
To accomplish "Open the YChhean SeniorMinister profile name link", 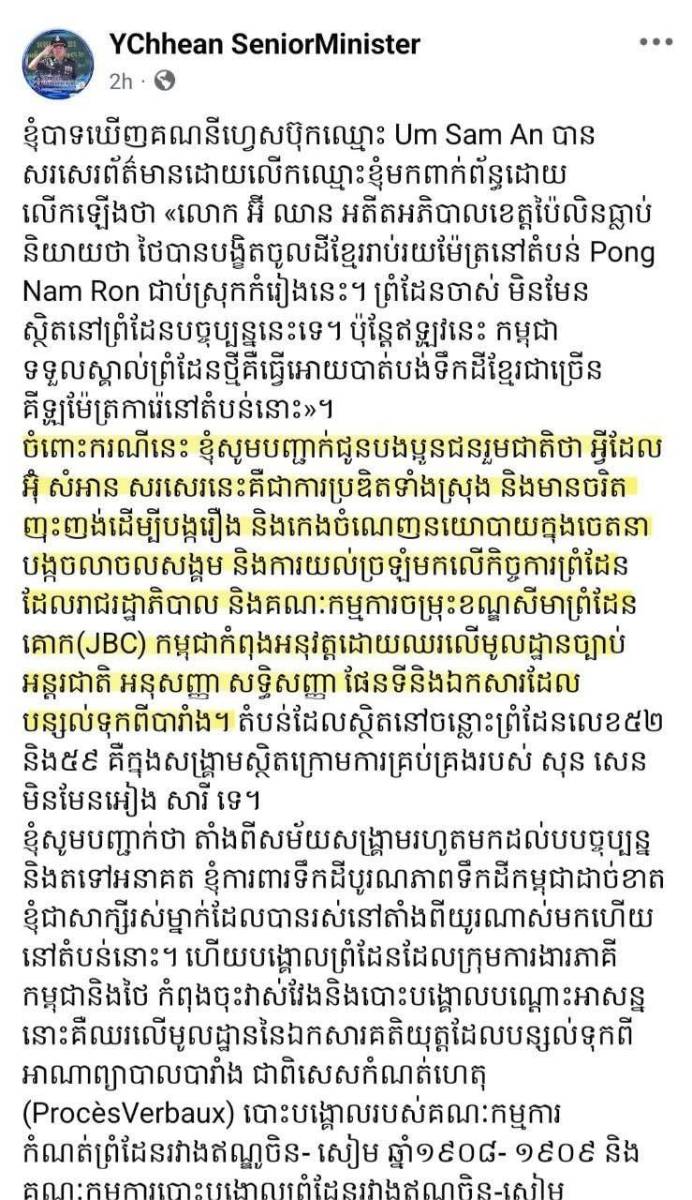I will point(264,44).
